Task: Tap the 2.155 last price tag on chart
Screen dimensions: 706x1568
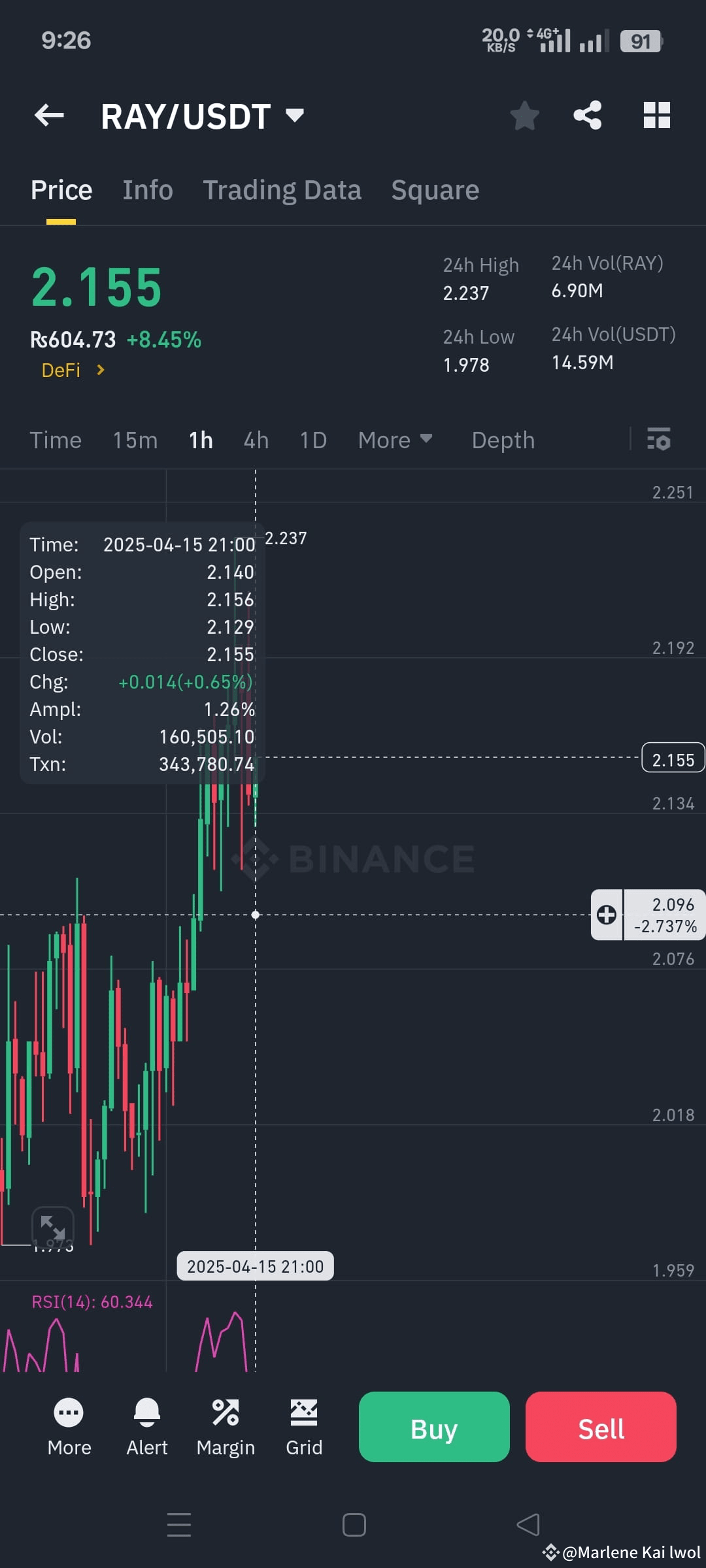Action: [x=672, y=759]
